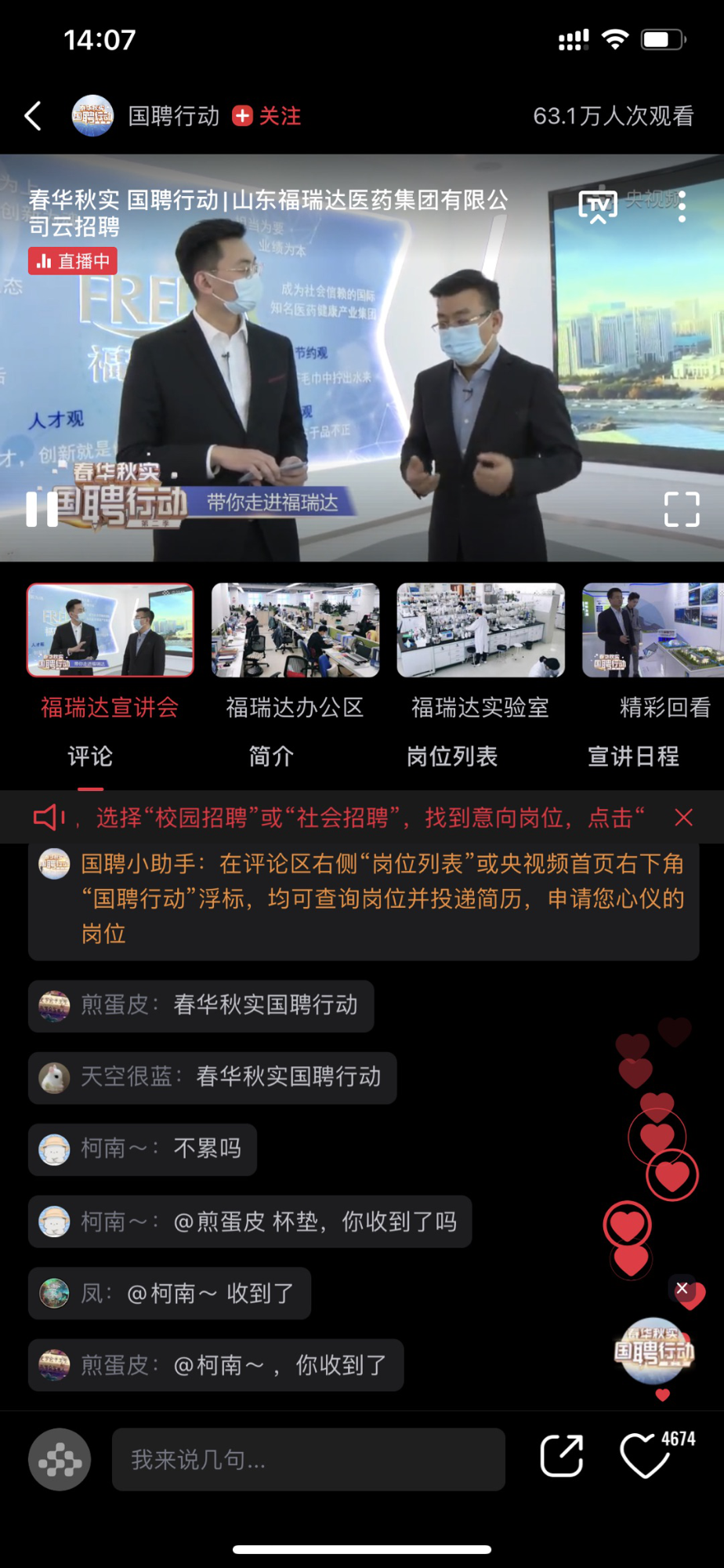Follow the 国聘行动 channel

coord(267,116)
